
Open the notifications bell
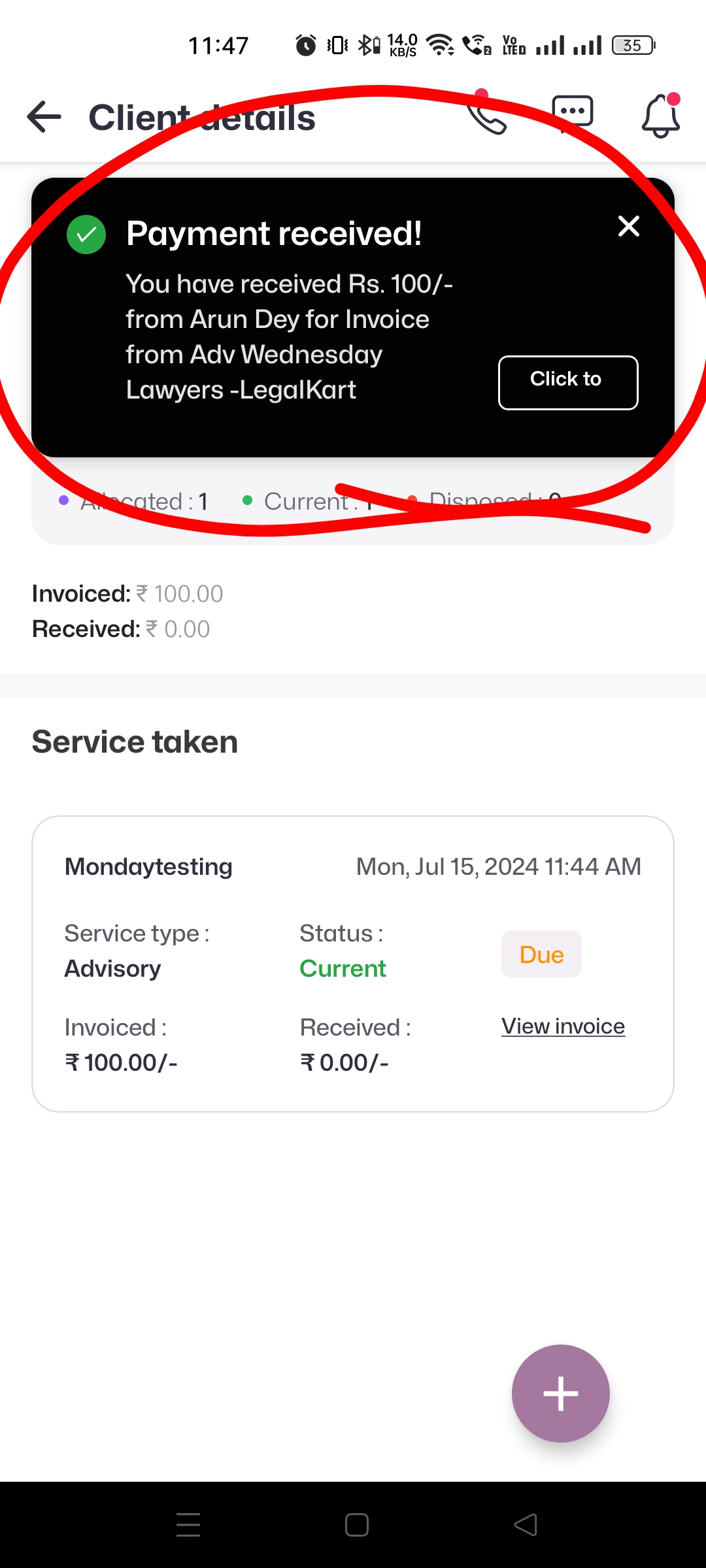(660, 116)
